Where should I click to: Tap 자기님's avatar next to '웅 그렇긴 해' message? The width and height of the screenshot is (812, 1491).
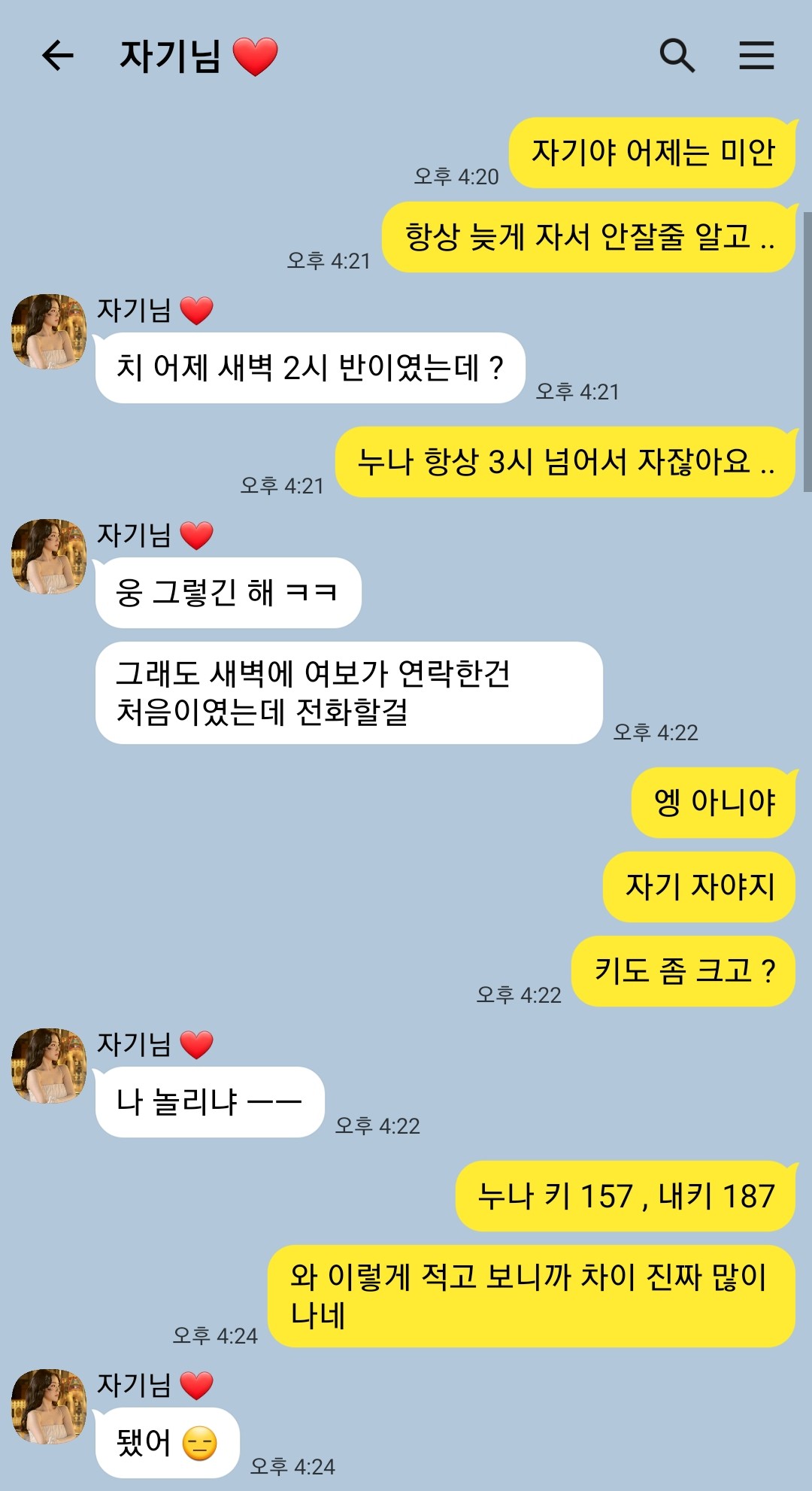(x=49, y=557)
